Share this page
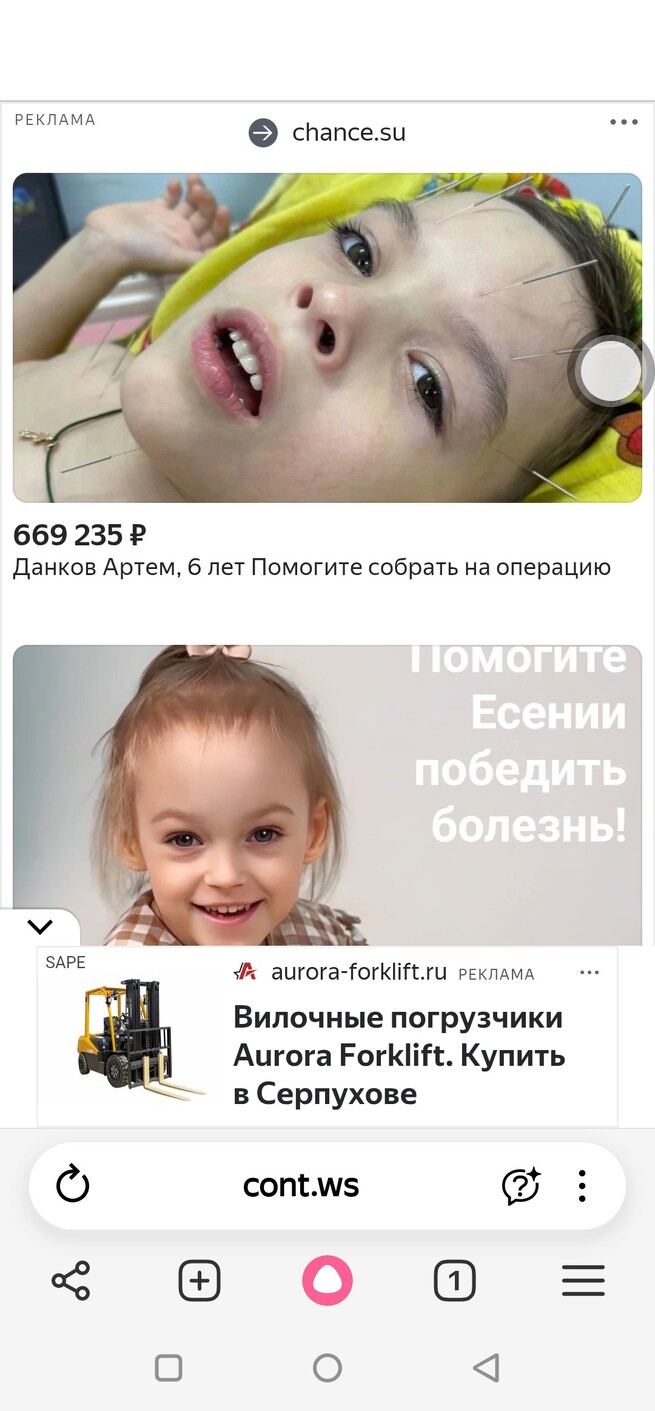Image resolution: width=655 pixels, height=1411 pixels. pyautogui.click(x=71, y=1281)
